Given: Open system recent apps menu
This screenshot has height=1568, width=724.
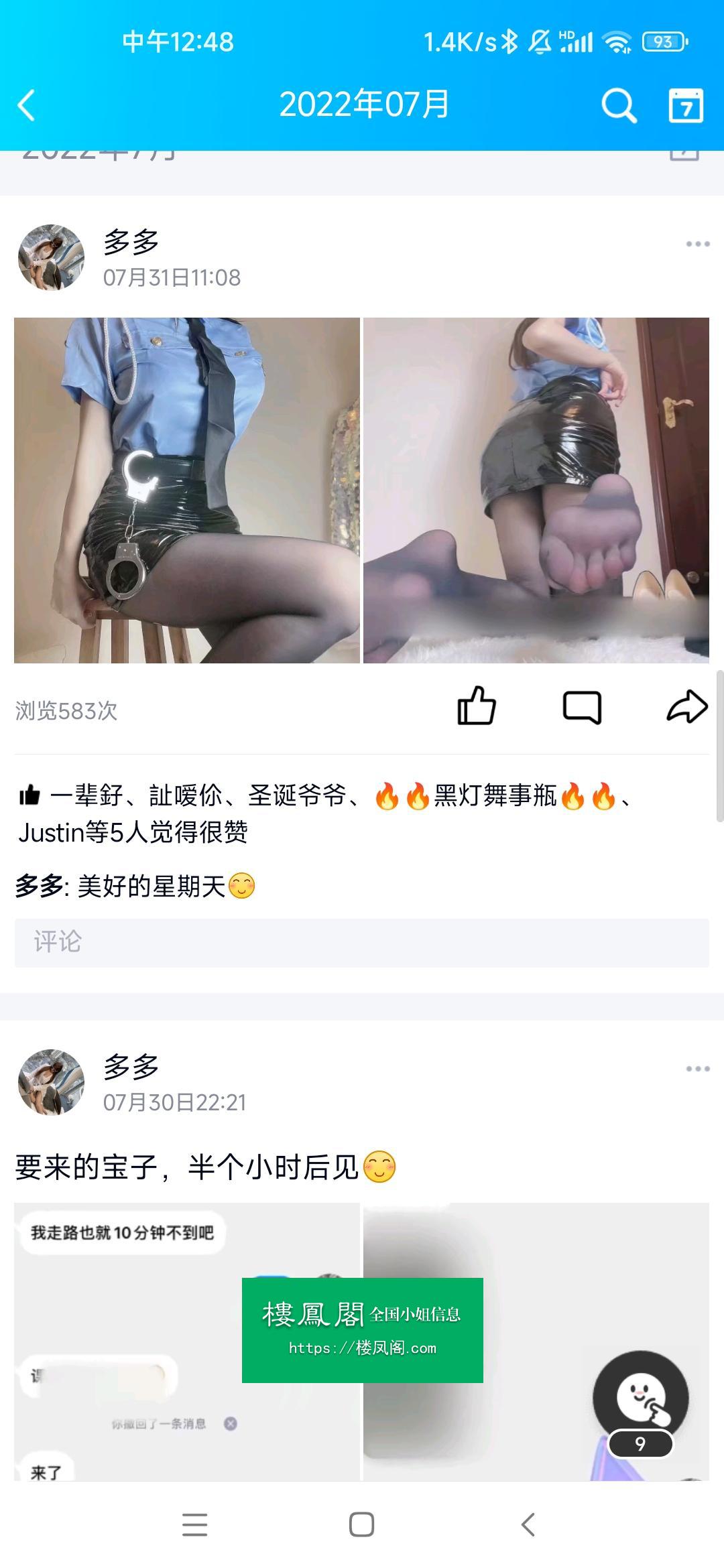Looking at the screenshot, I should 194,1524.
